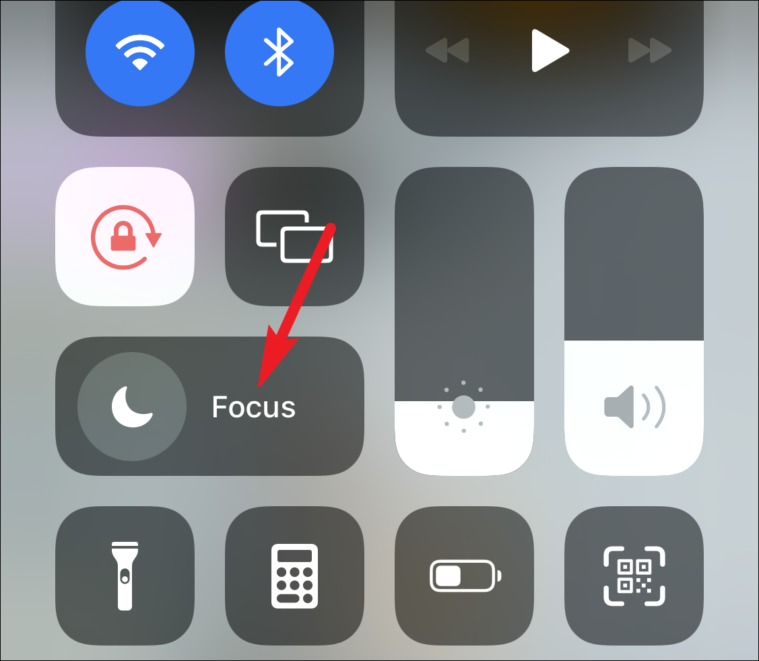Skip to the next track
Viewport: 759px width, 661px height.
649,51
